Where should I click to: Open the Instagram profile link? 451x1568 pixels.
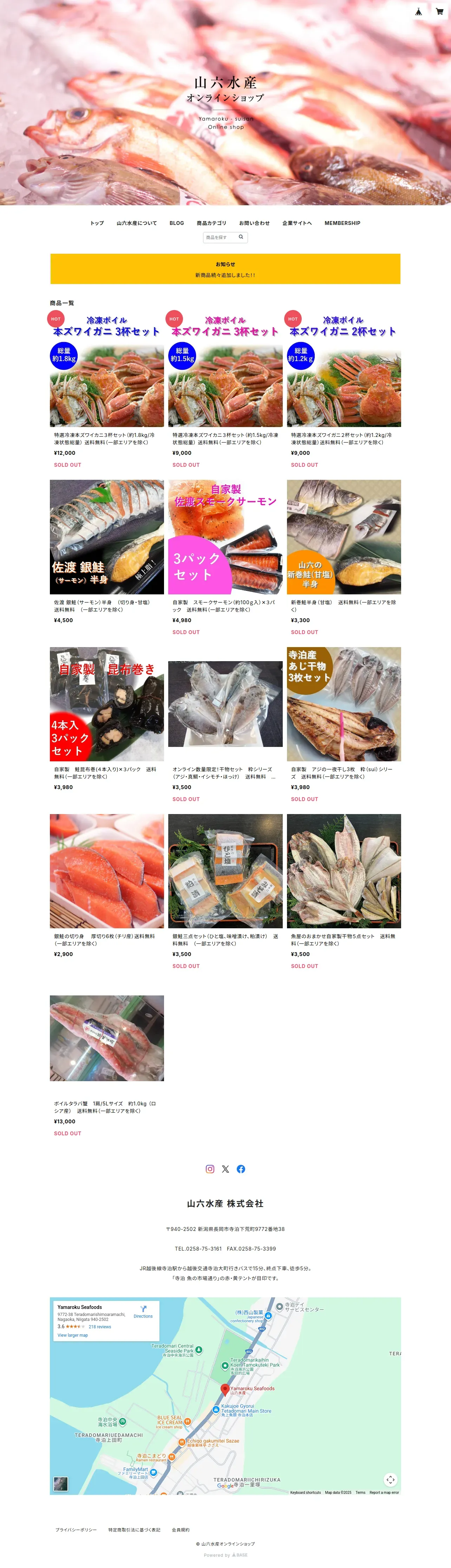210,1169
